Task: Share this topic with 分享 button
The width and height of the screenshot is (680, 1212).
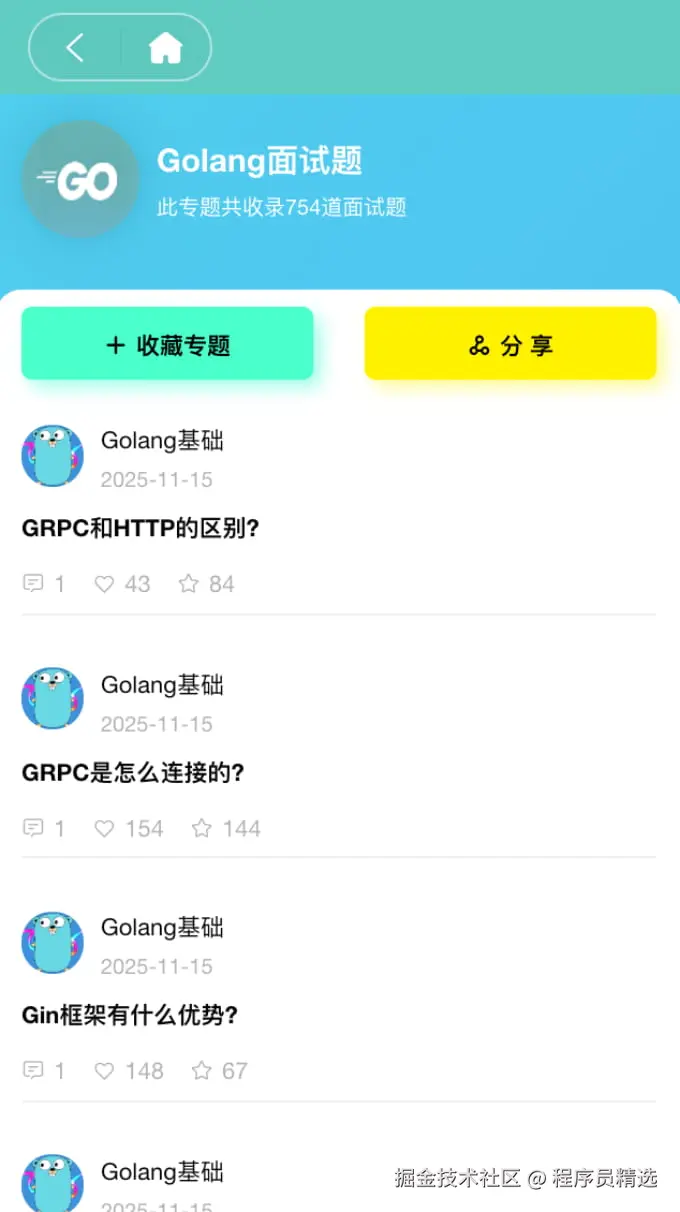Action: (510, 345)
